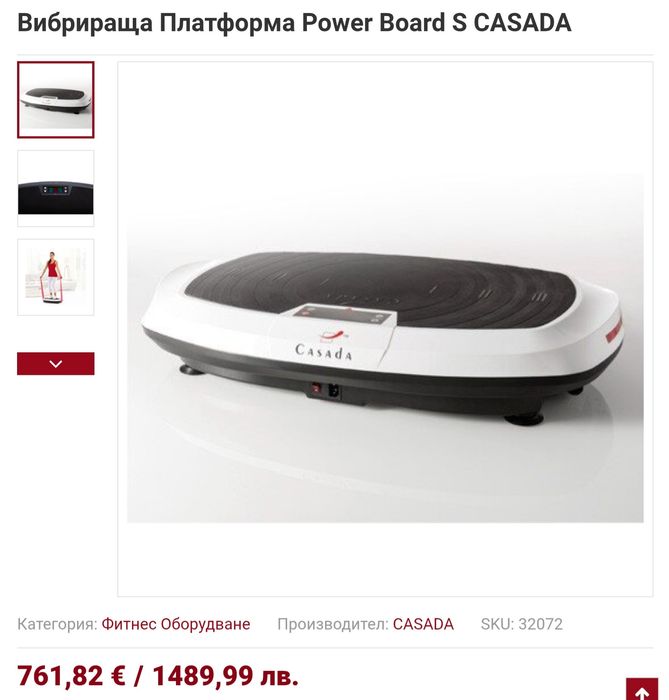Select the control panel close-up thumbnail

pyautogui.click(x=56, y=189)
